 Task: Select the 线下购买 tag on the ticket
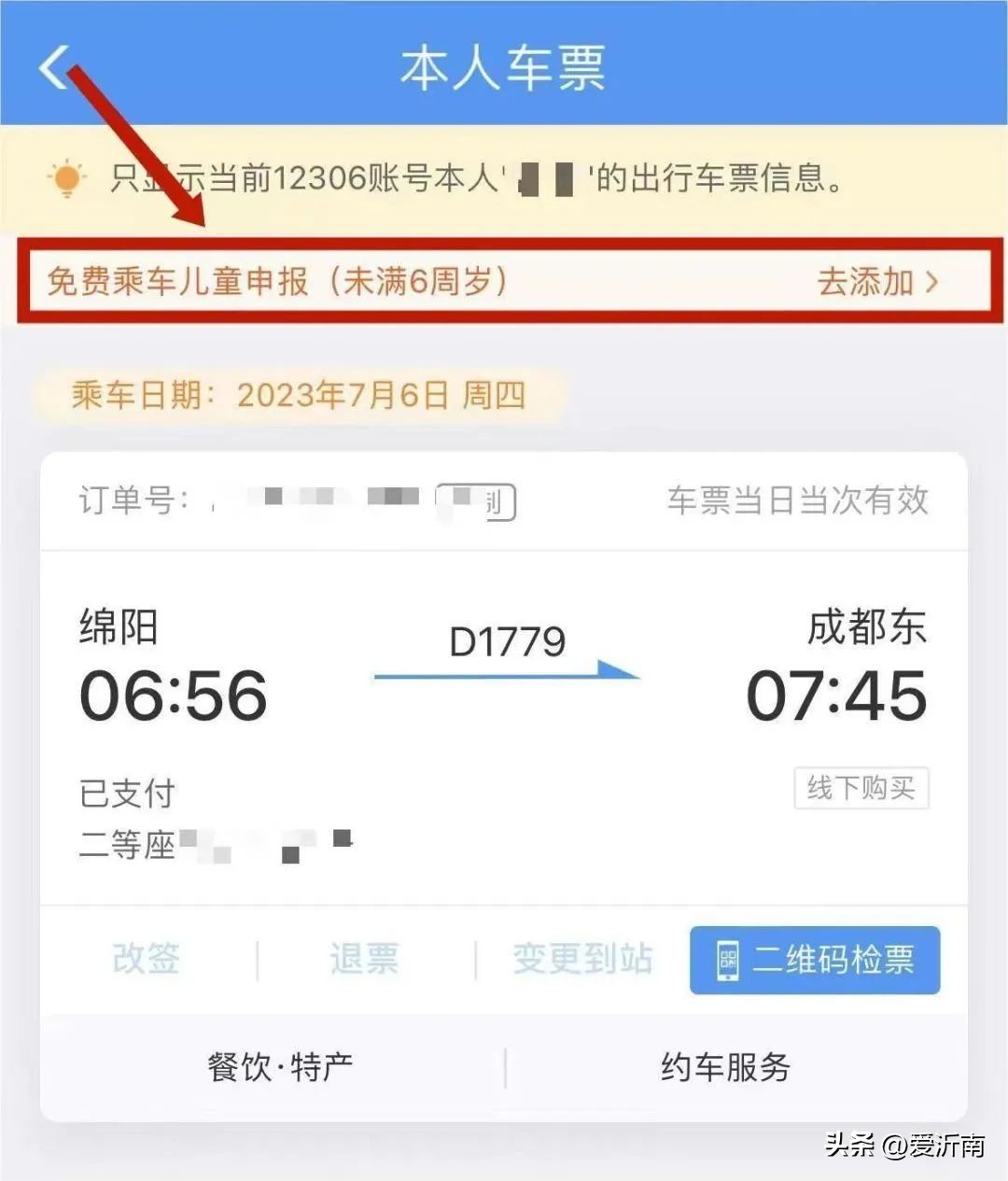(861, 789)
